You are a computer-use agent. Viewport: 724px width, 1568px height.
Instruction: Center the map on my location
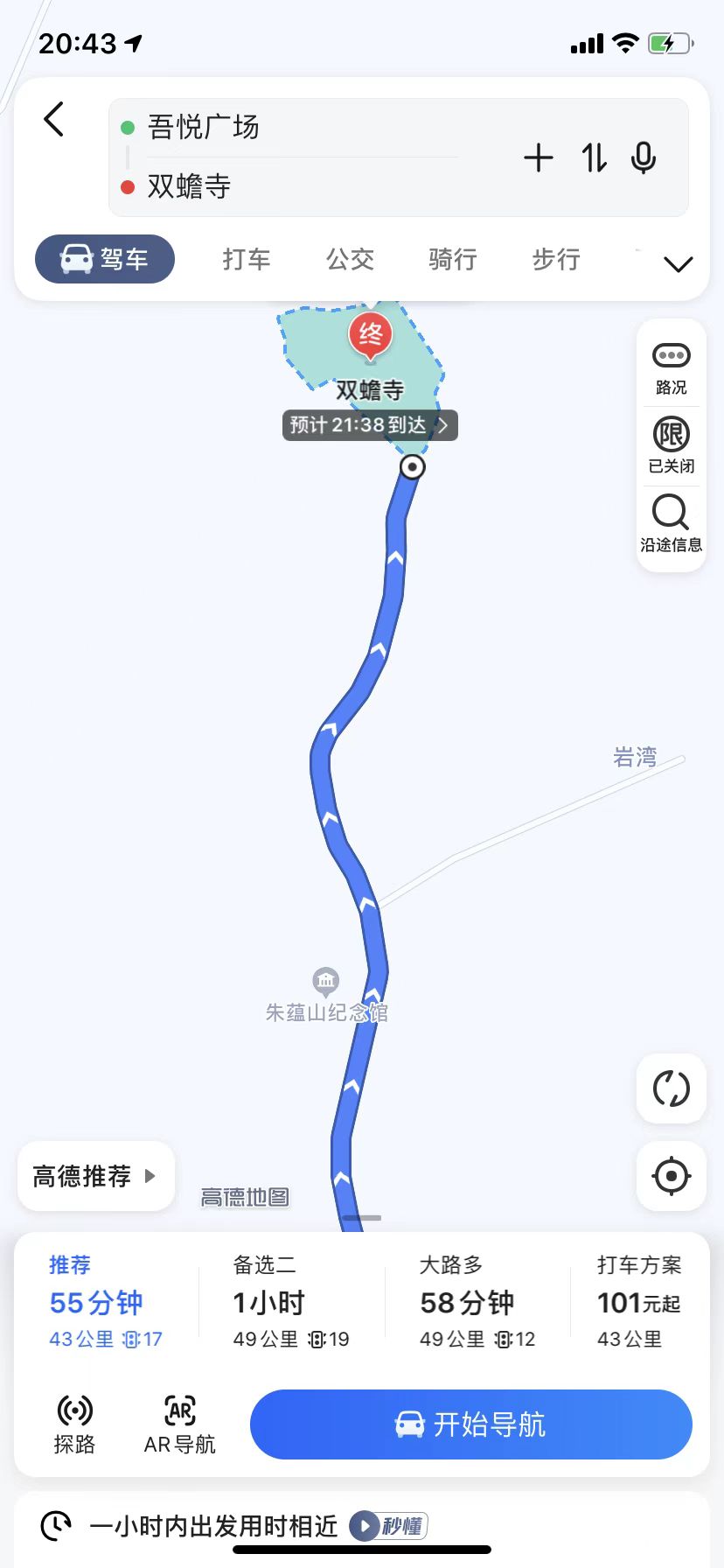pos(671,1176)
